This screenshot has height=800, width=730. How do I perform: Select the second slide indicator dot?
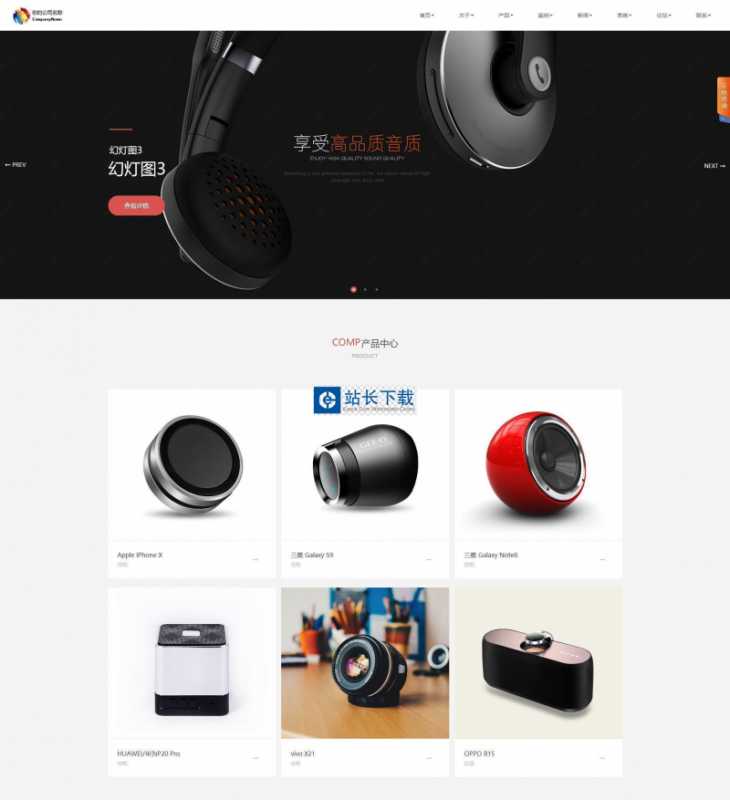point(365,289)
